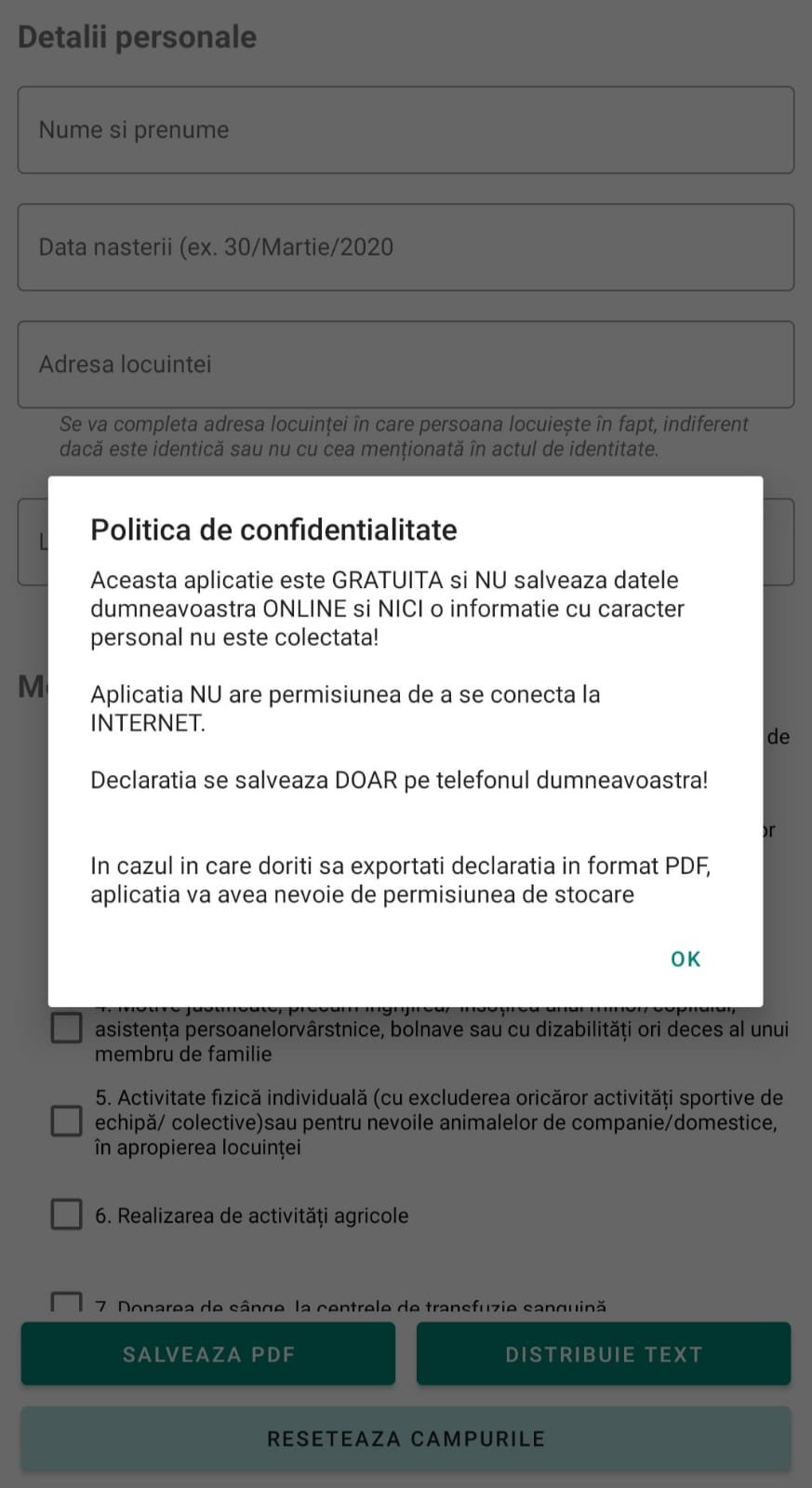Tap the Salveaza PDF button
The width and height of the screenshot is (812, 1488).
(x=208, y=1354)
